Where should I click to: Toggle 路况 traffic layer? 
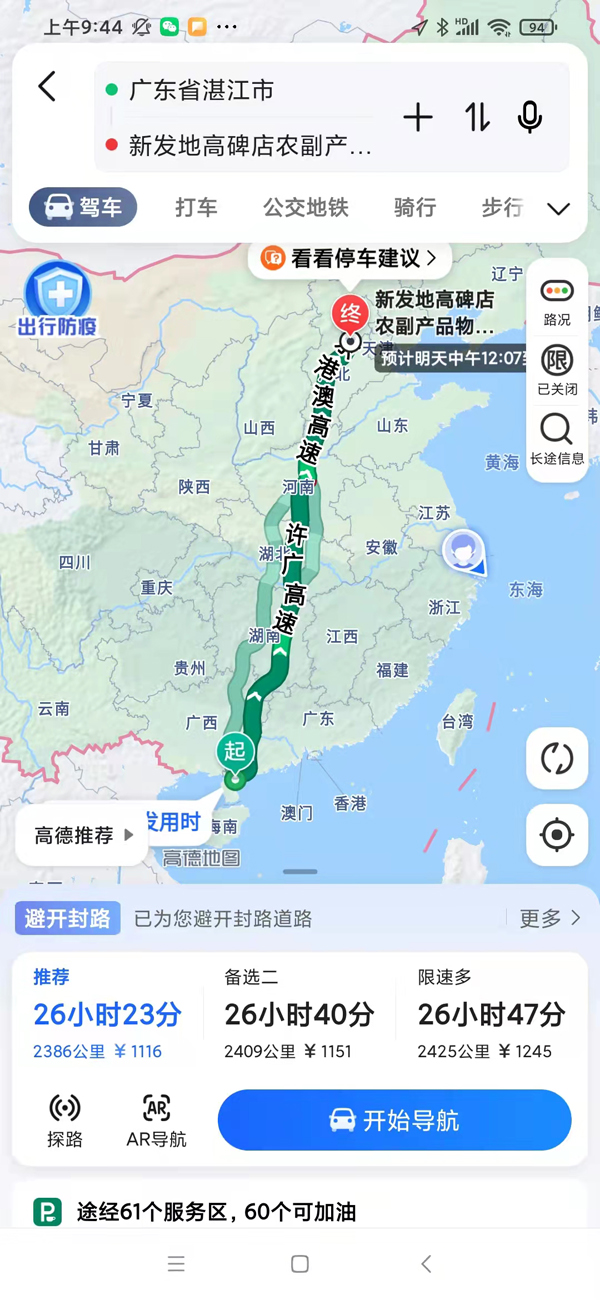click(x=557, y=301)
